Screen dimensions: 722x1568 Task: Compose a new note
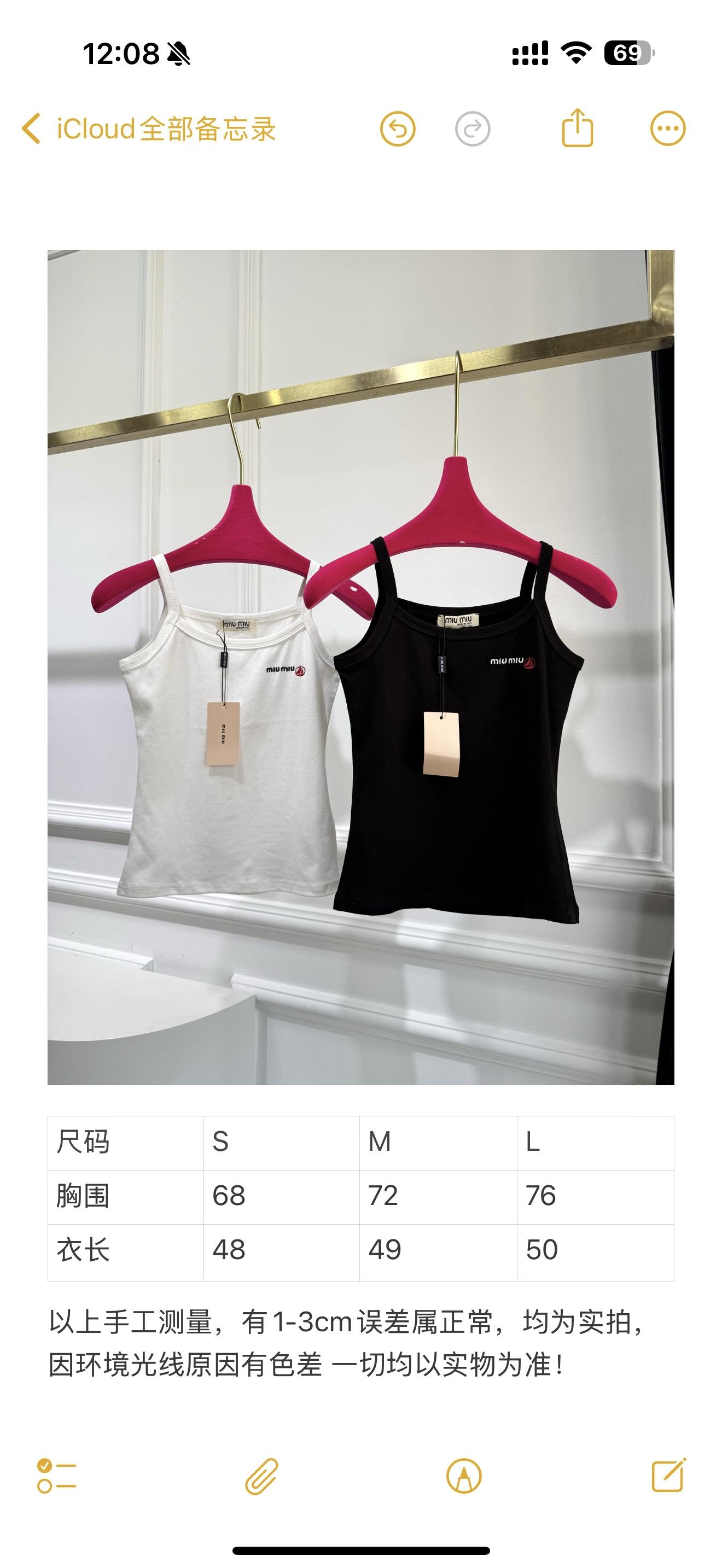click(668, 1476)
